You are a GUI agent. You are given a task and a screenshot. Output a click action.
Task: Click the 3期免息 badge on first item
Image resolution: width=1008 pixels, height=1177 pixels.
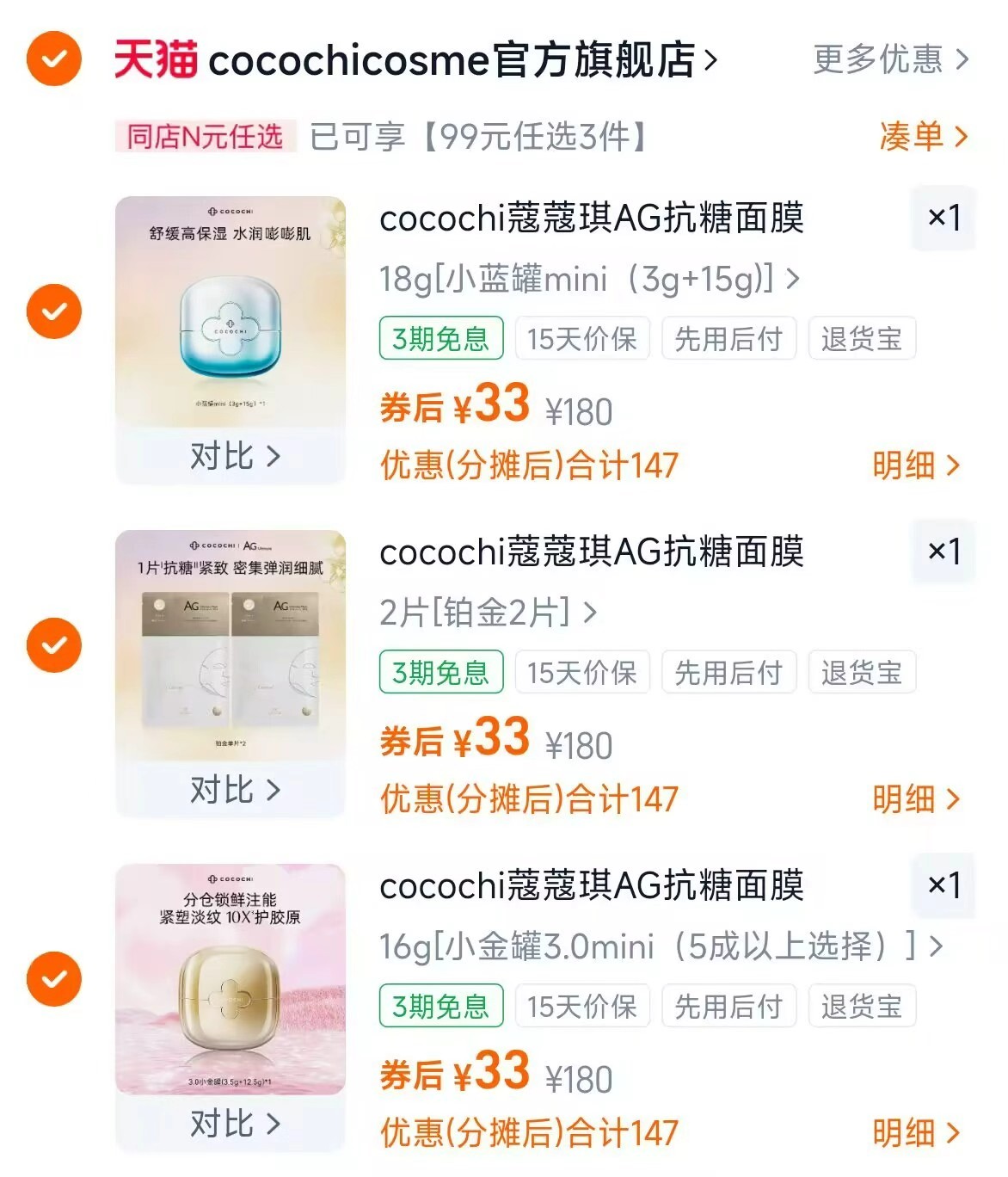(x=440, y=338)
